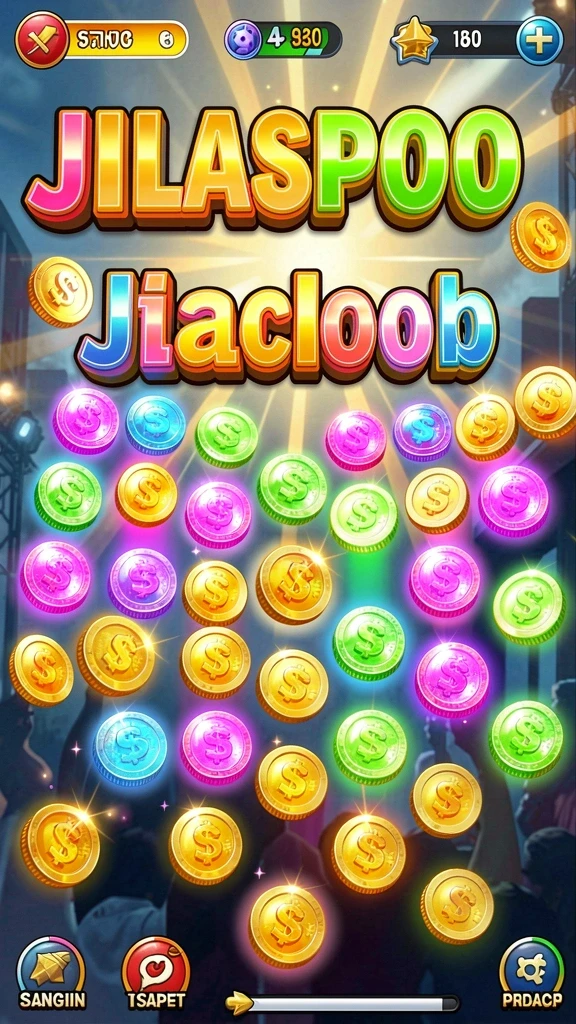The width and height of the screenshot is (576, 1024).
Task: Tap the blue plus button beside 180
Action: [x=539, y=40]
